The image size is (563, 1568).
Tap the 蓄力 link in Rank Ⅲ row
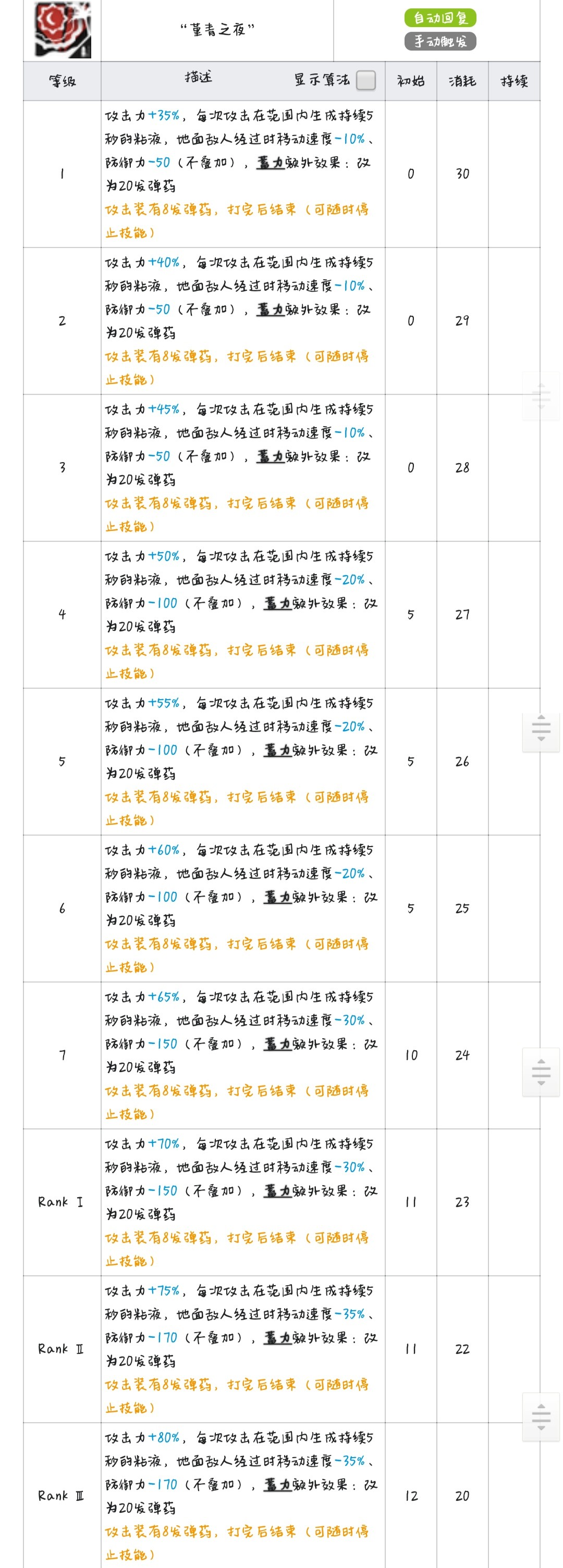pos(277,1485)
